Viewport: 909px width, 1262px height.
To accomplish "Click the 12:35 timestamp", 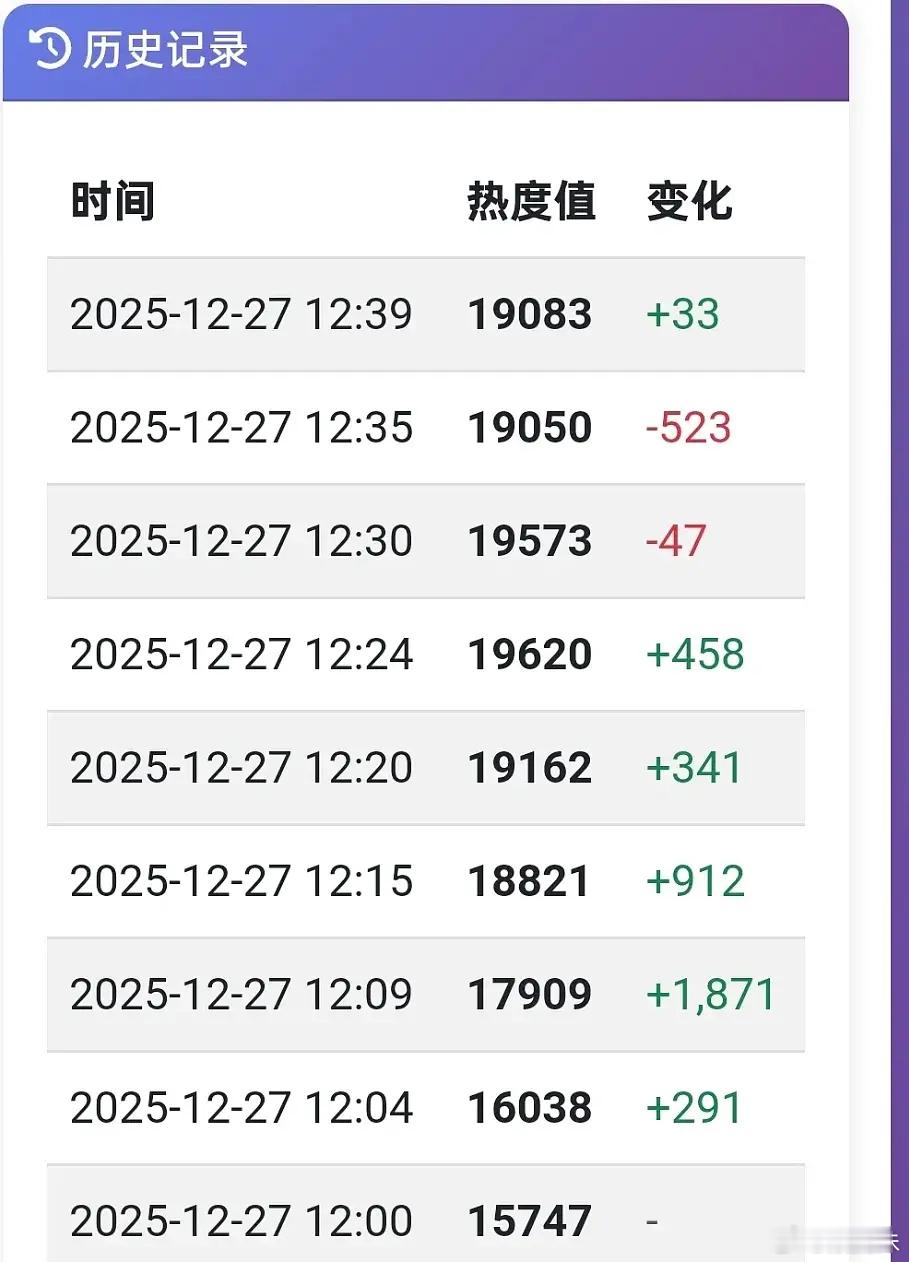I will (241, 427).
